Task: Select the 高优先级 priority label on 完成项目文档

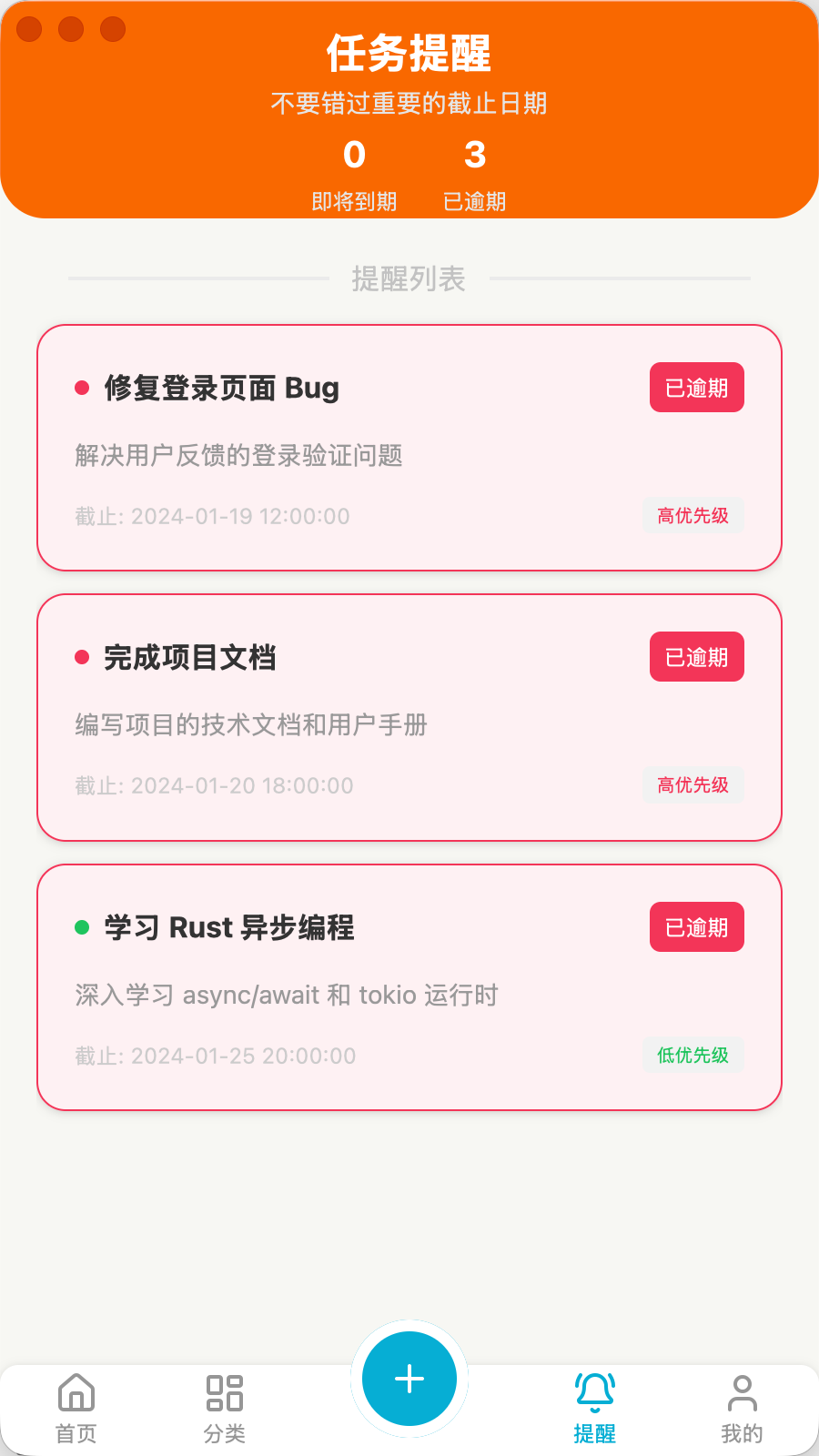Action: point(693,784)
